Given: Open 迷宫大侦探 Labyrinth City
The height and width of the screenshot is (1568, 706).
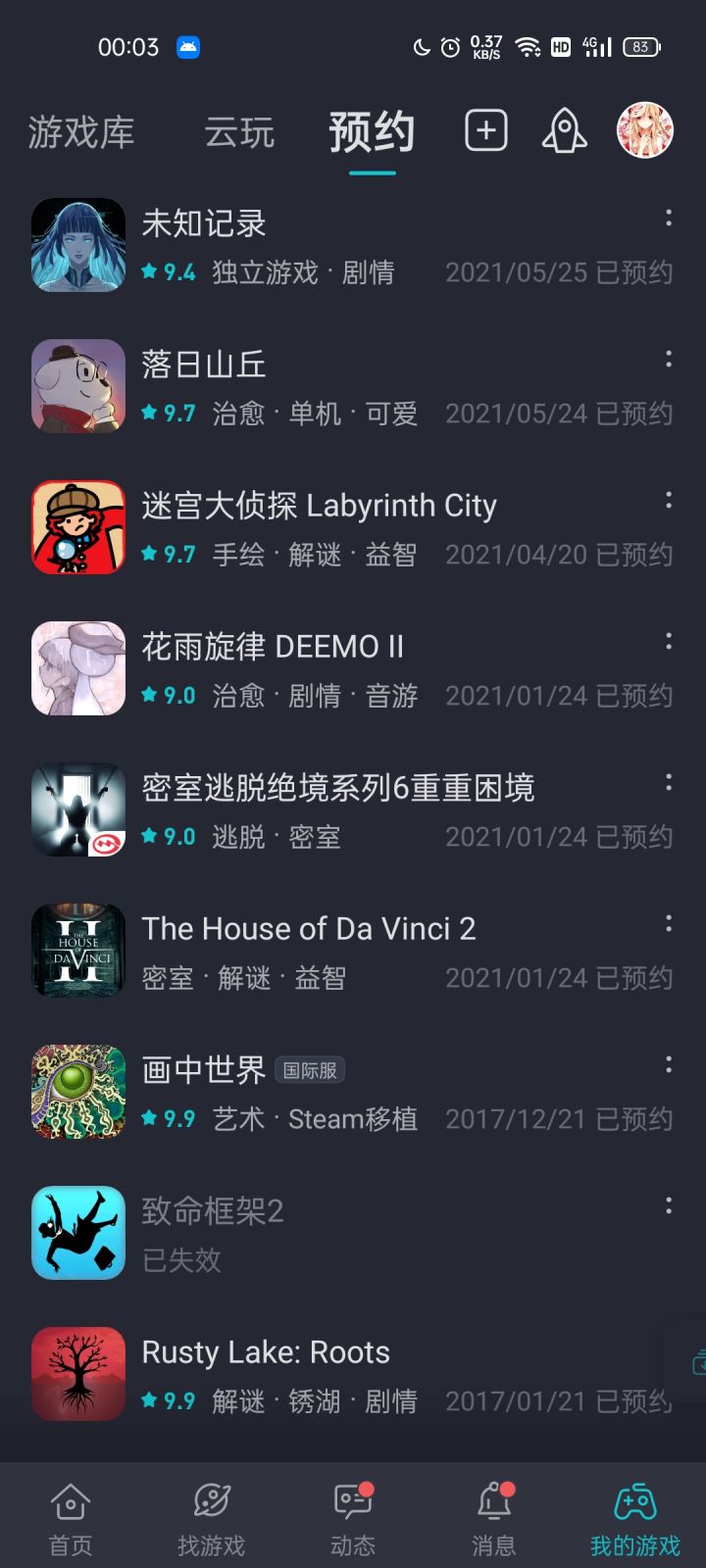Looking at the screenshot, I should coord(319,507).
